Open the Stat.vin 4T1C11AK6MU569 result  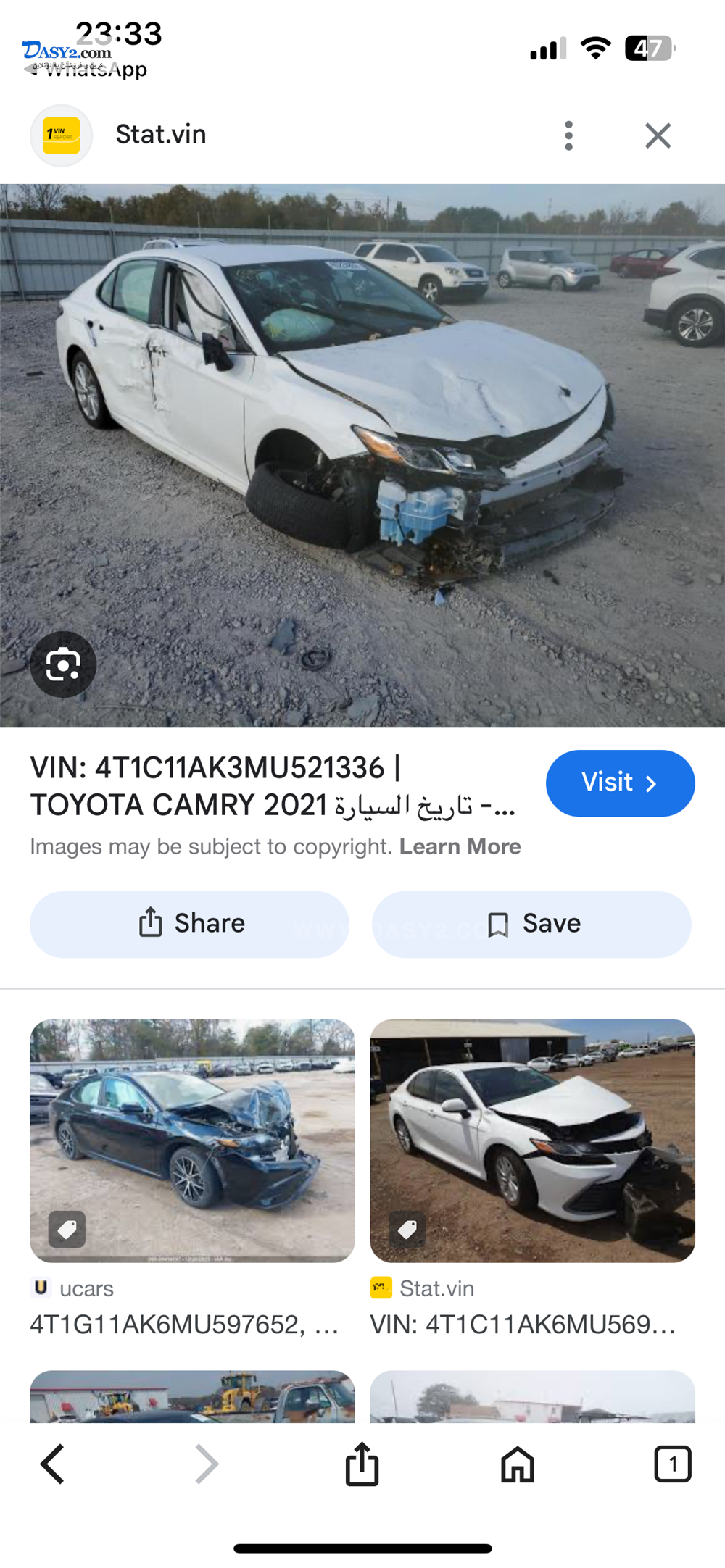(532, 1140)
